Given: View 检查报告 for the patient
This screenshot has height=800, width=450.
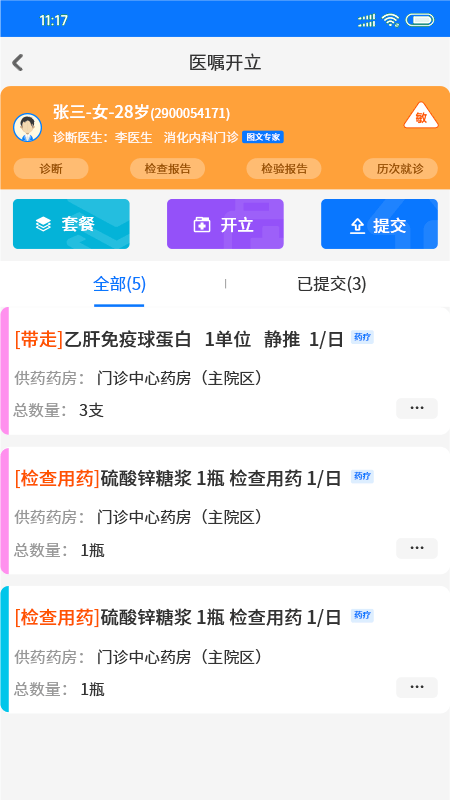Looking at the screenshot, I should pos(167,169).
